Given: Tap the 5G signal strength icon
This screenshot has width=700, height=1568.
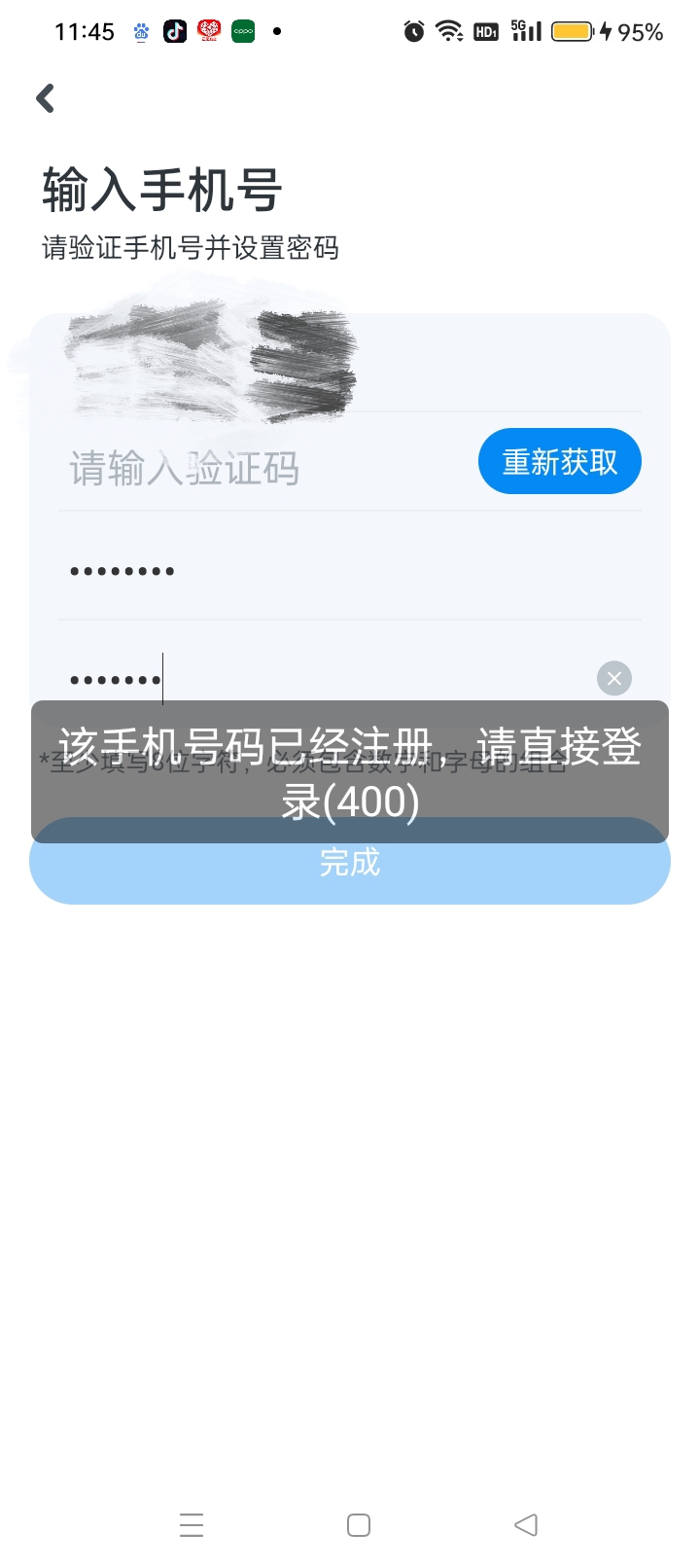Looking at the screenshot, I should [526, 31].
